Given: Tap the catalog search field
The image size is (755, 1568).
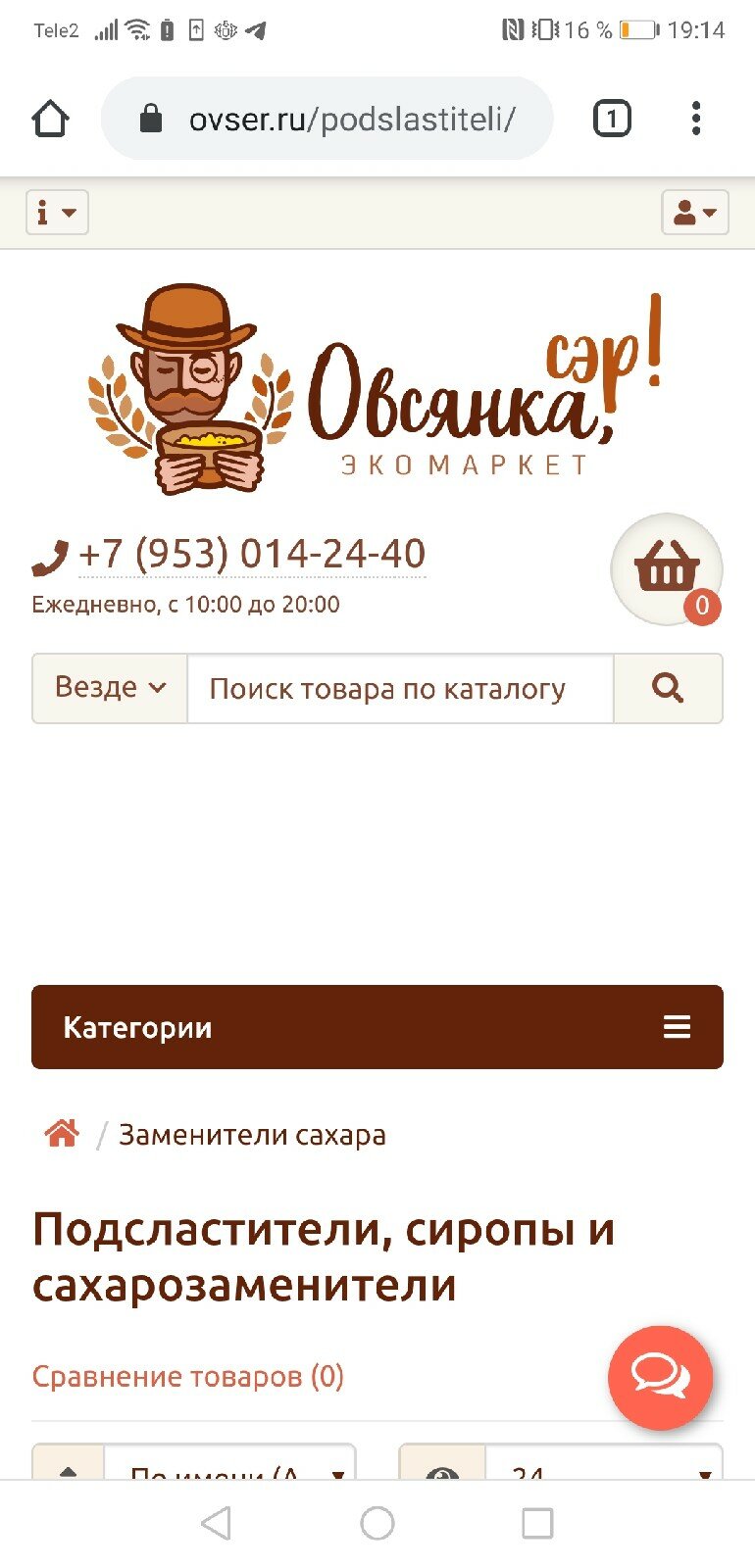Looking at the screenshot, I should (400, 688).
